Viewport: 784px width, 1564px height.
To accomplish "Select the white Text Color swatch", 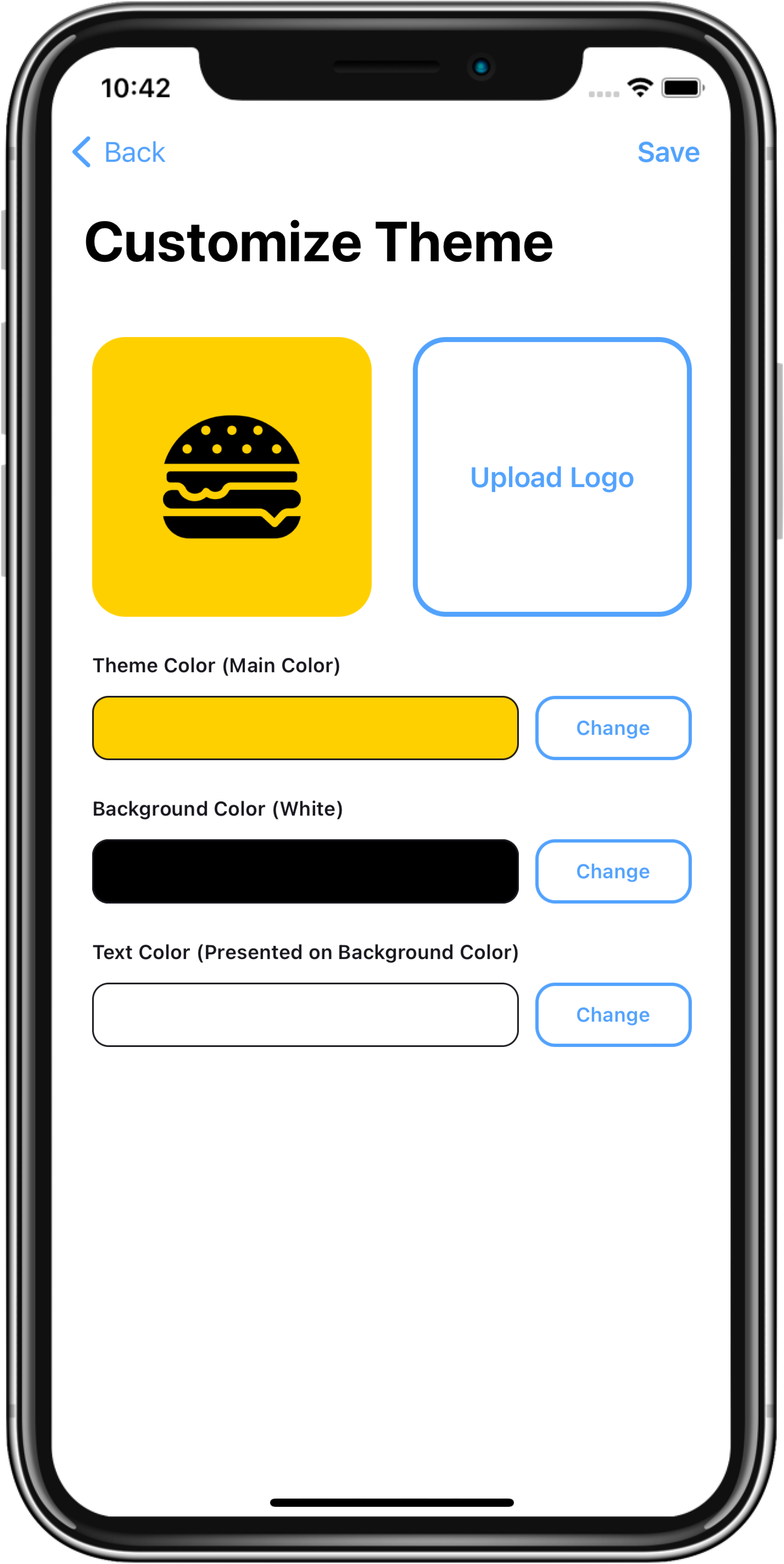I will 305,1015.
